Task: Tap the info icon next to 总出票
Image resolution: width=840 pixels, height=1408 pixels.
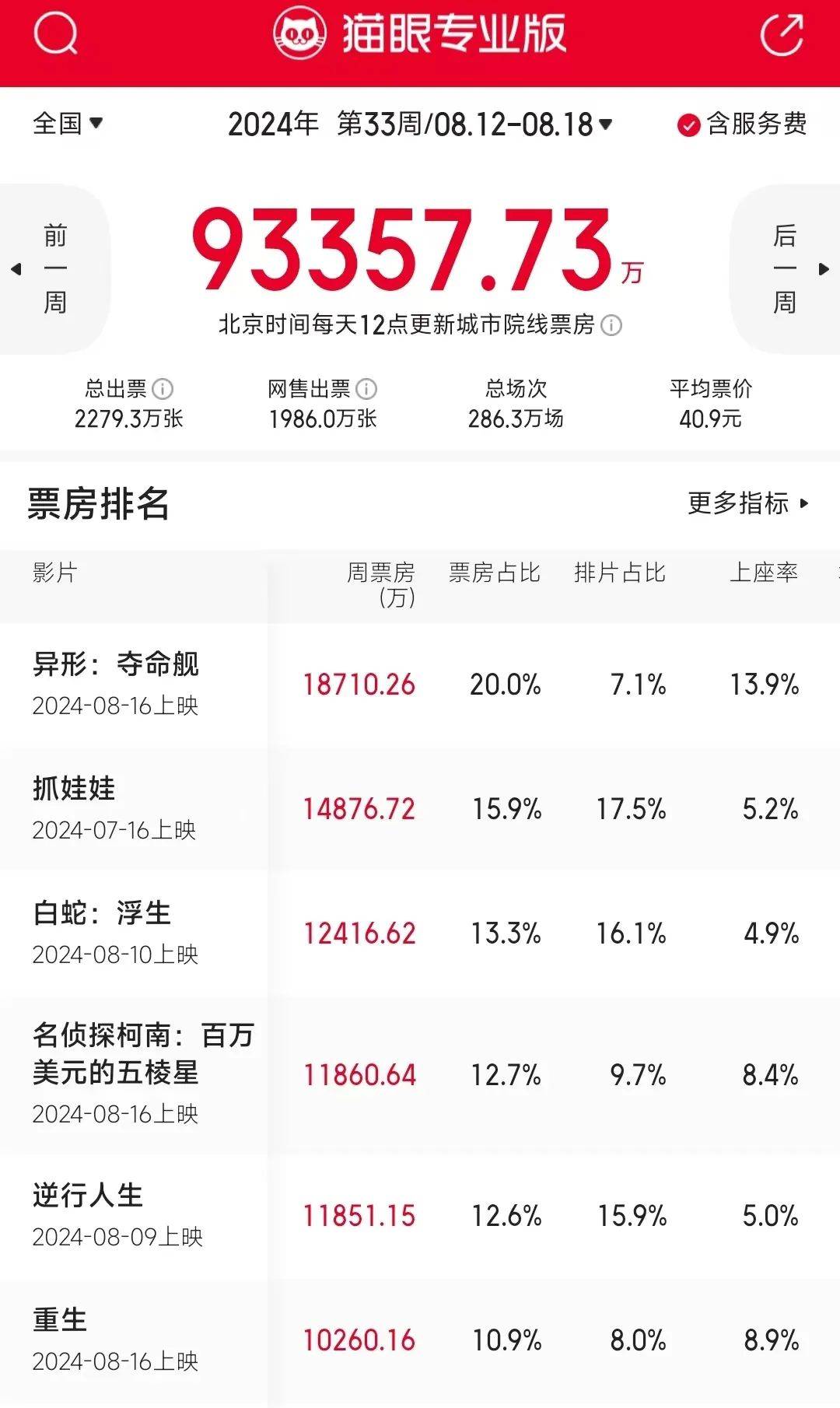Action: click(163, 388)
